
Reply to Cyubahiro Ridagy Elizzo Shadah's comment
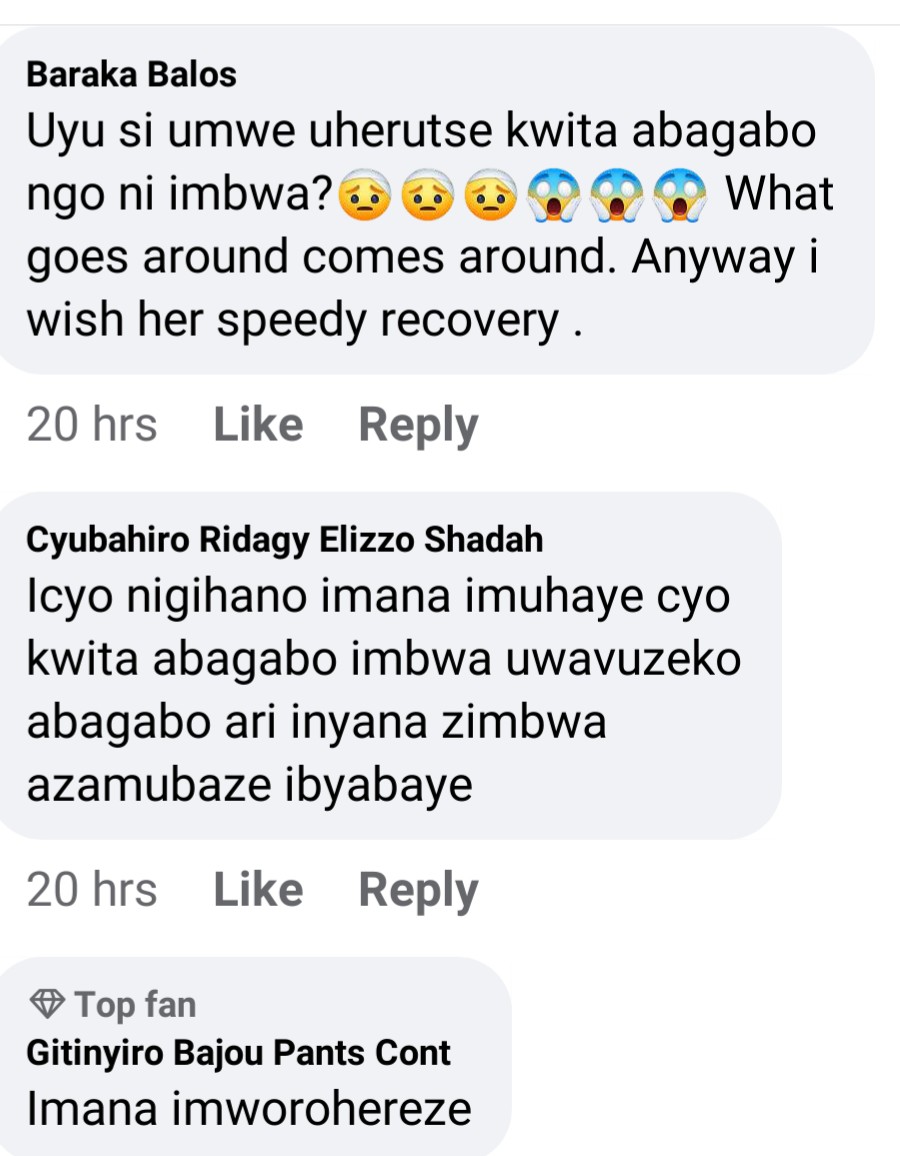click(418, 890)
